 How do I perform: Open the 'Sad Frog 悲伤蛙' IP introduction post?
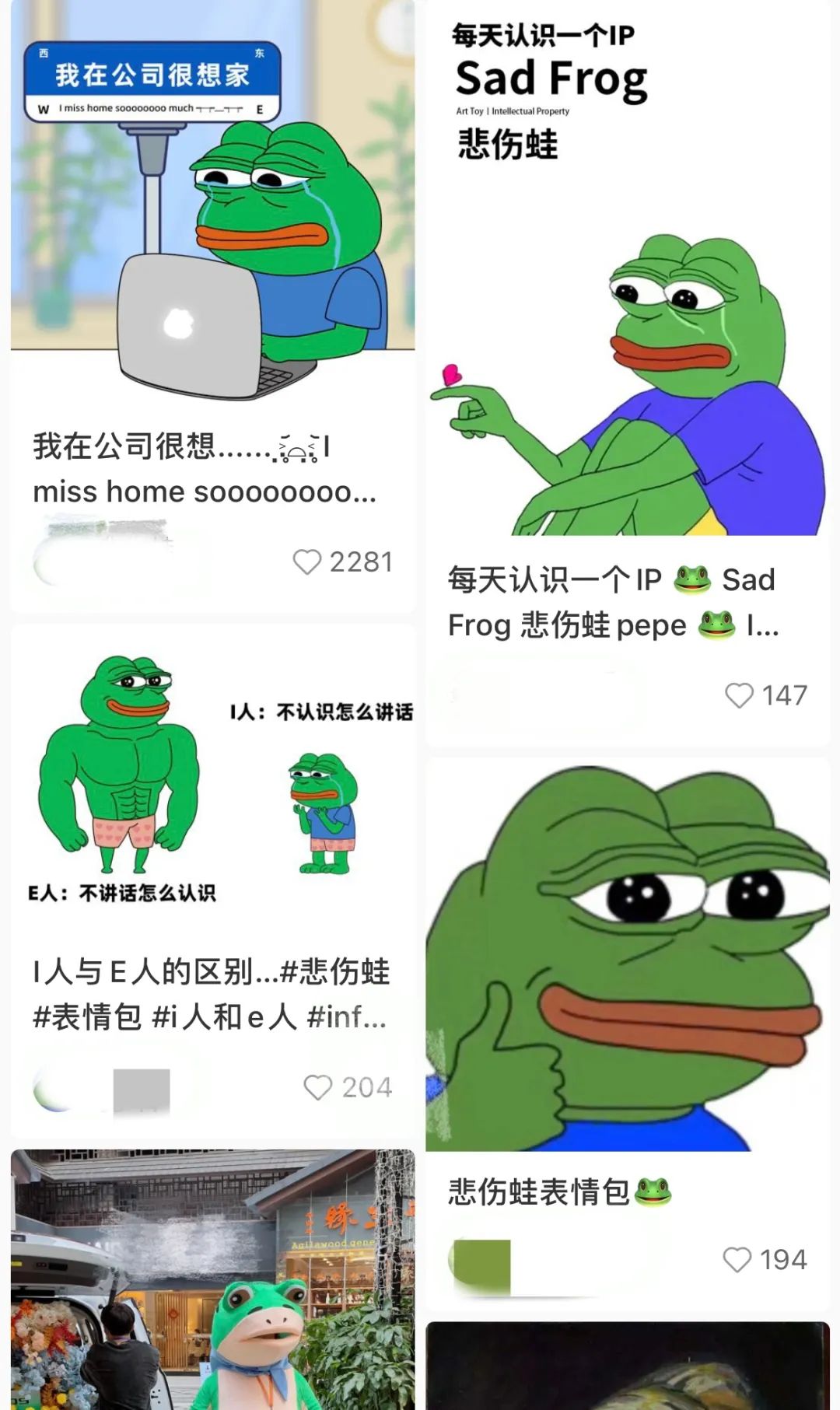pyautogui.click(x=628, y=311)
